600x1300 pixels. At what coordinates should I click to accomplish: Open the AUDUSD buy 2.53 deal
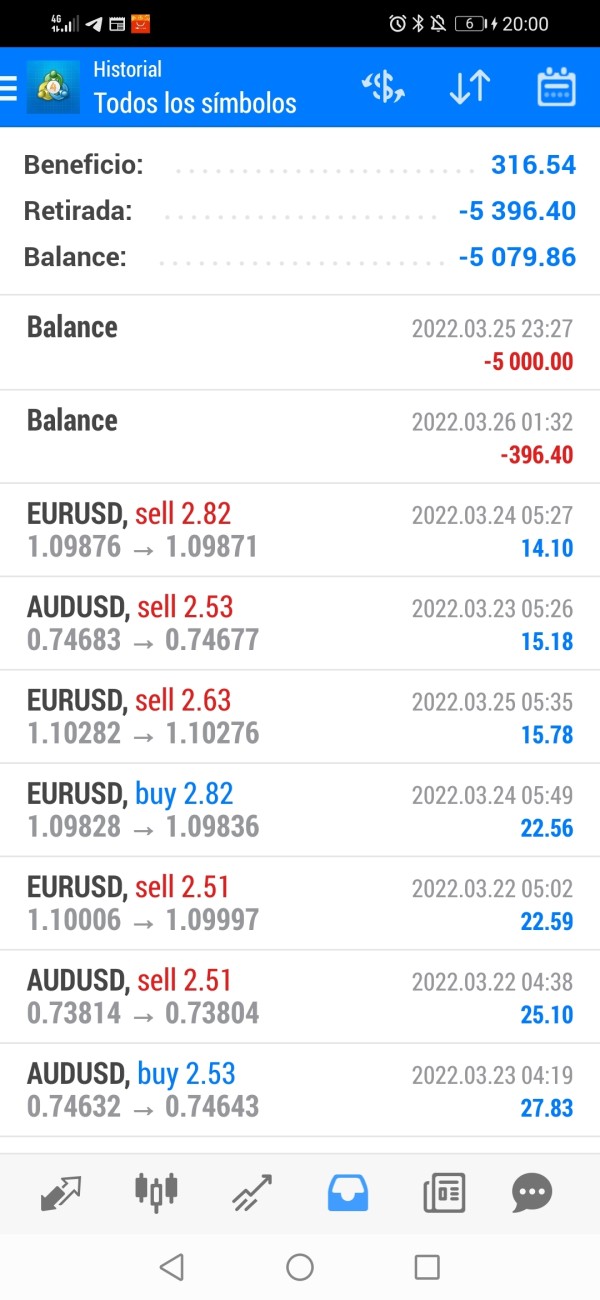pos(300,1090)
